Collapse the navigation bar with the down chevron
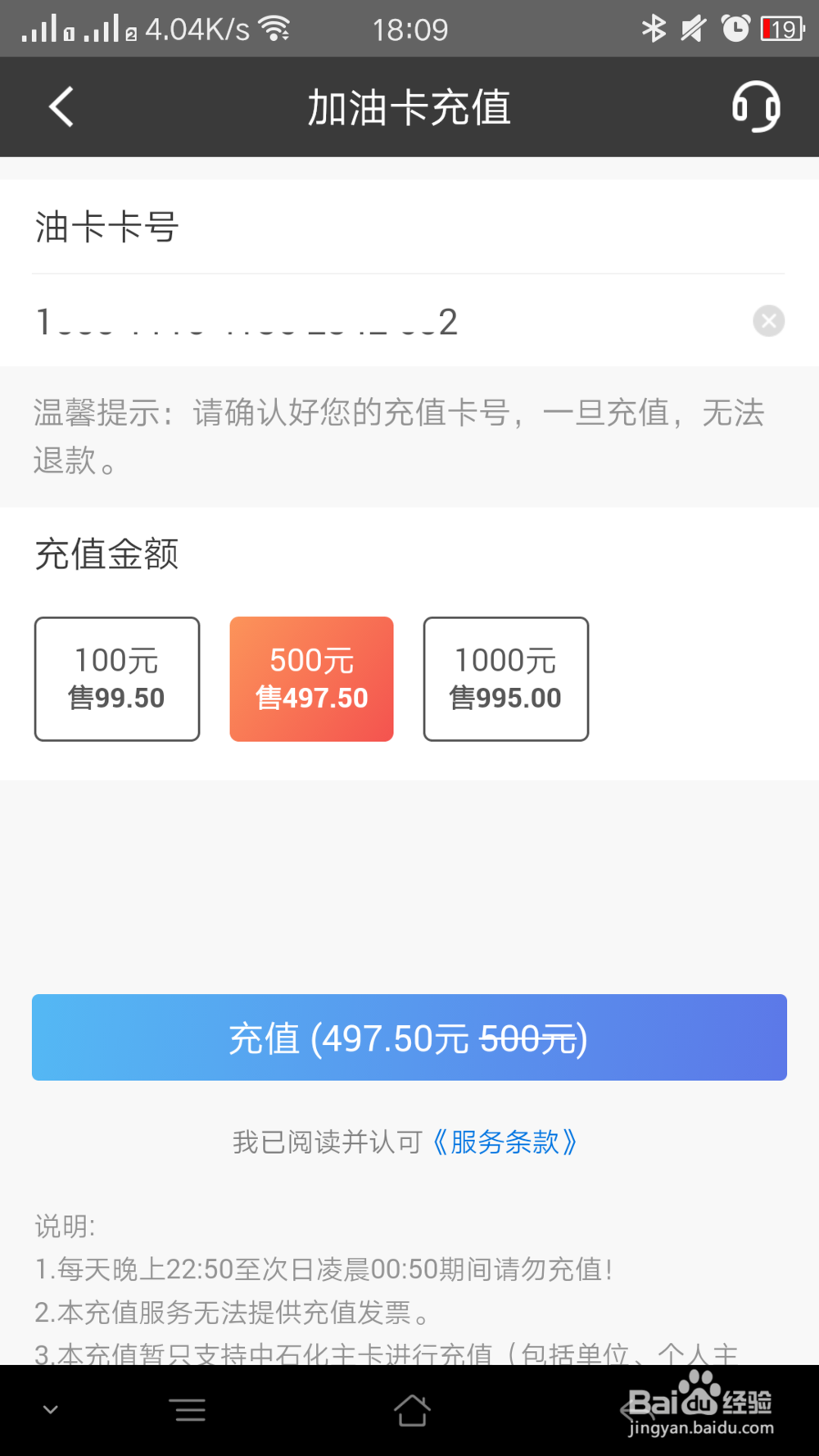The image size is (819, 1456). pyautogui.click(x=51, y=1409)
